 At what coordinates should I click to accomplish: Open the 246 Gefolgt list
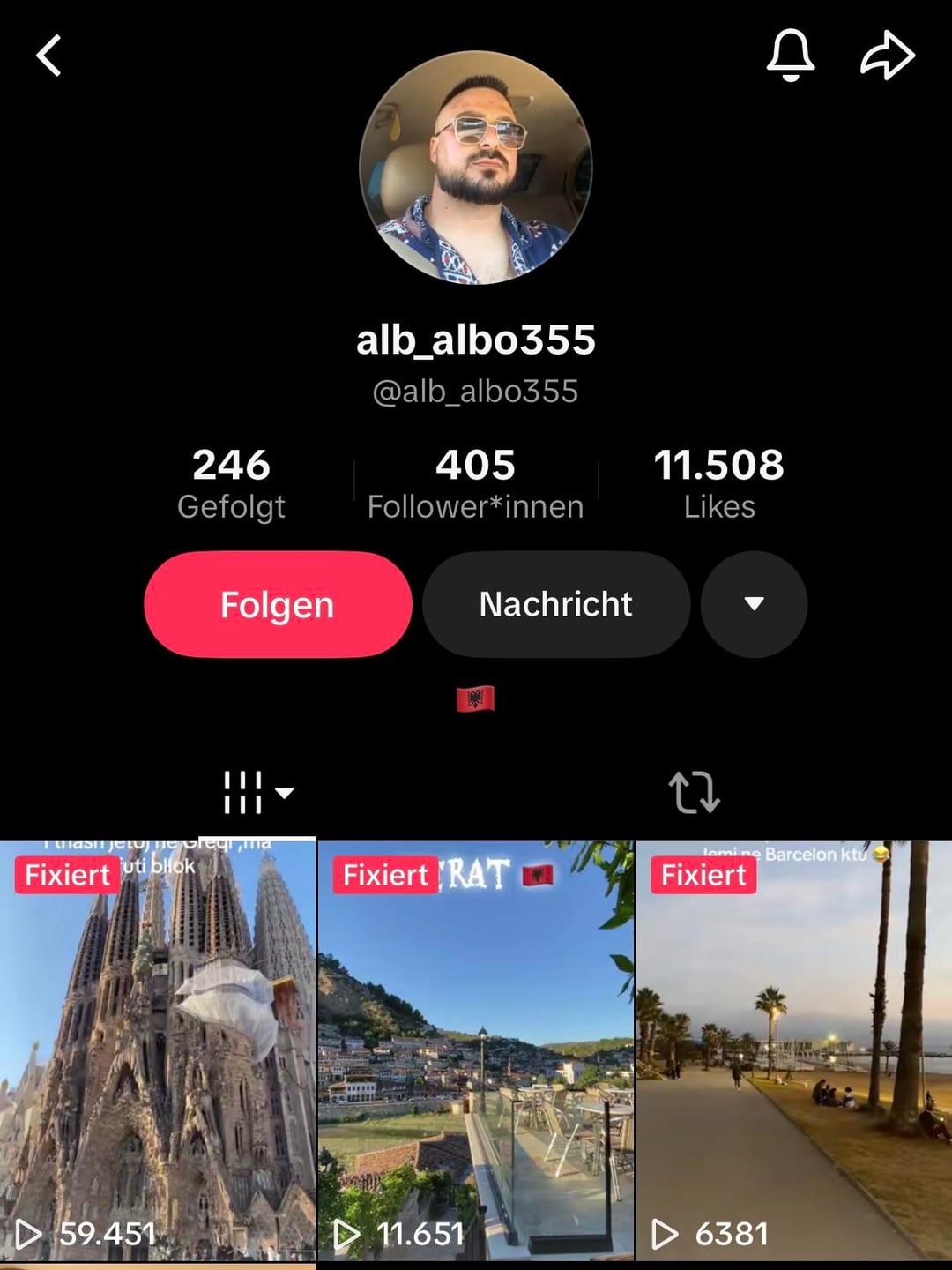coord(231,483)
